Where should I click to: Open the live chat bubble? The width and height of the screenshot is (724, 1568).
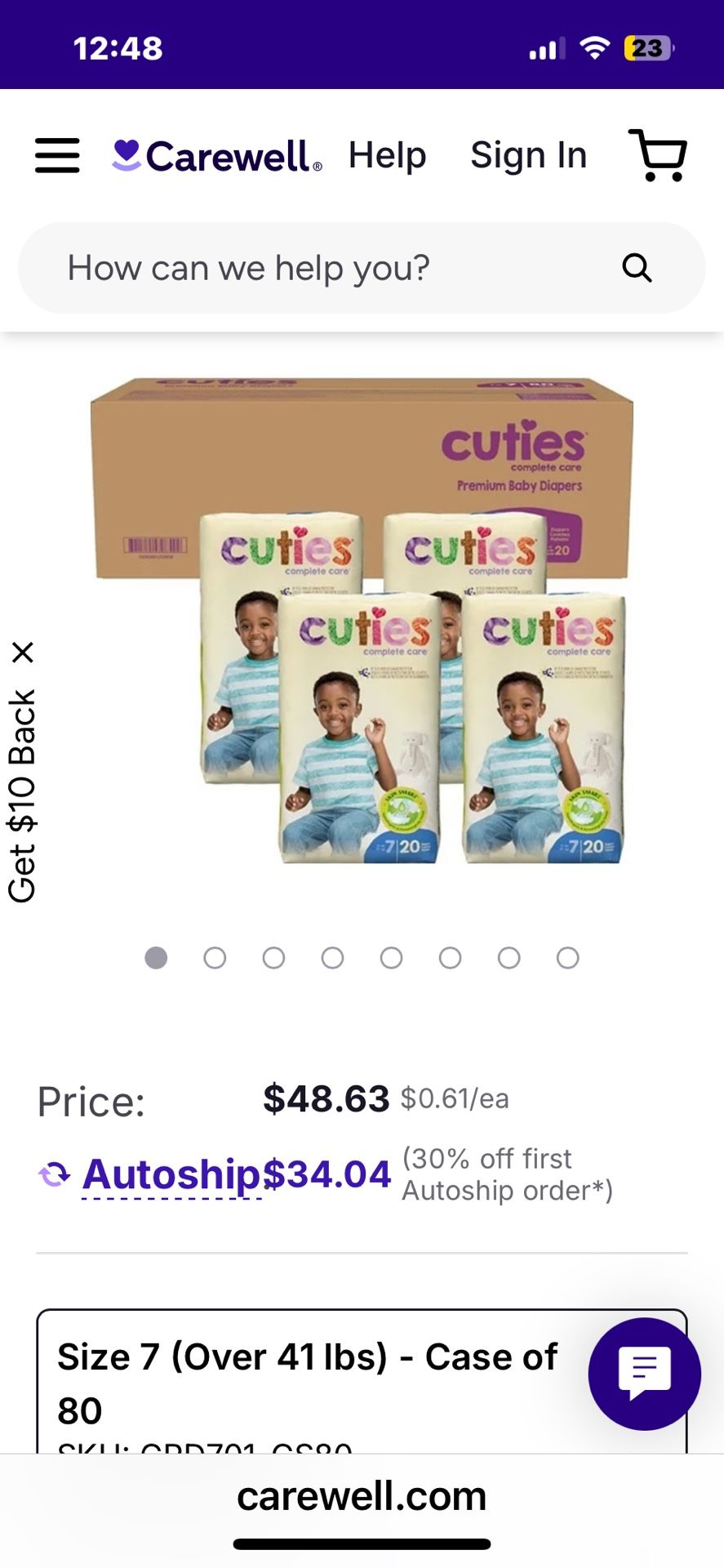[x=644, y=1374]
